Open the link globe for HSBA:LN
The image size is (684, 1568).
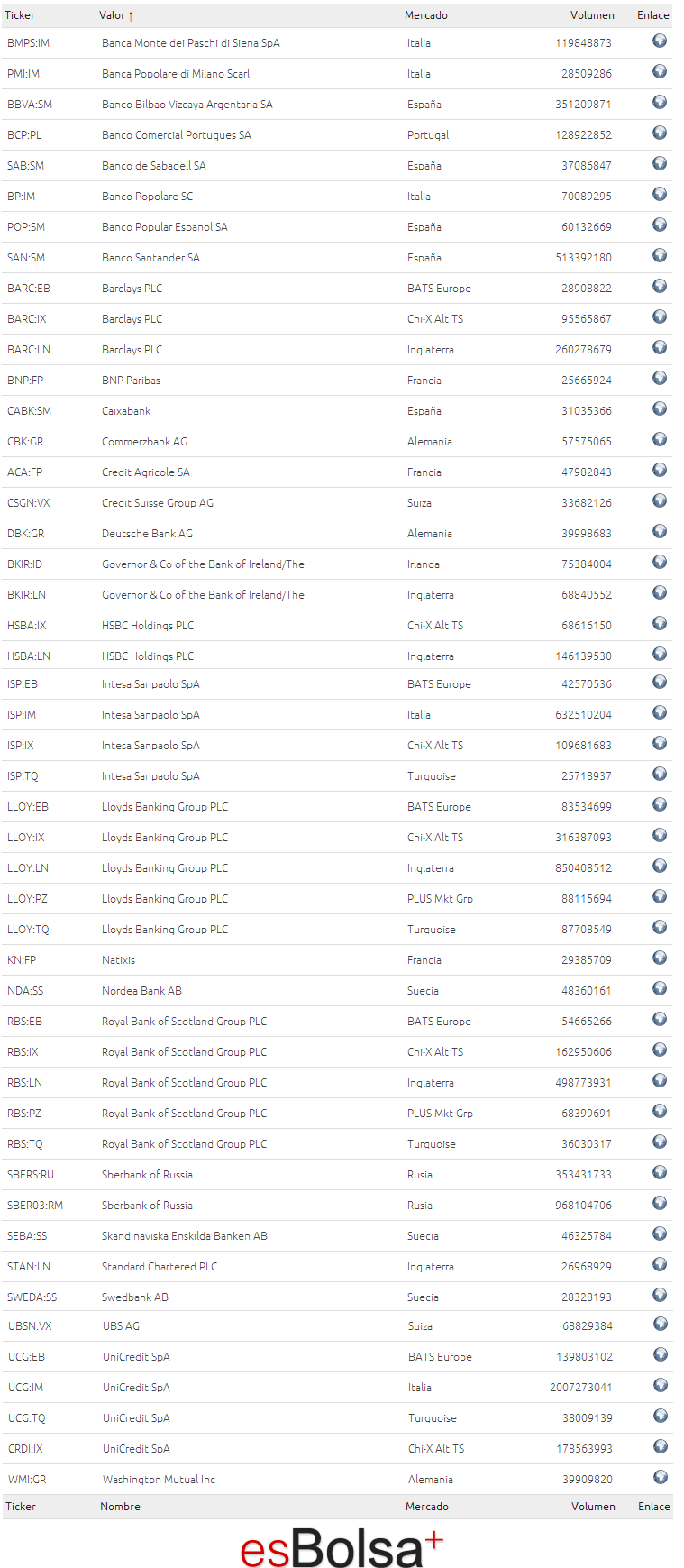660,654
